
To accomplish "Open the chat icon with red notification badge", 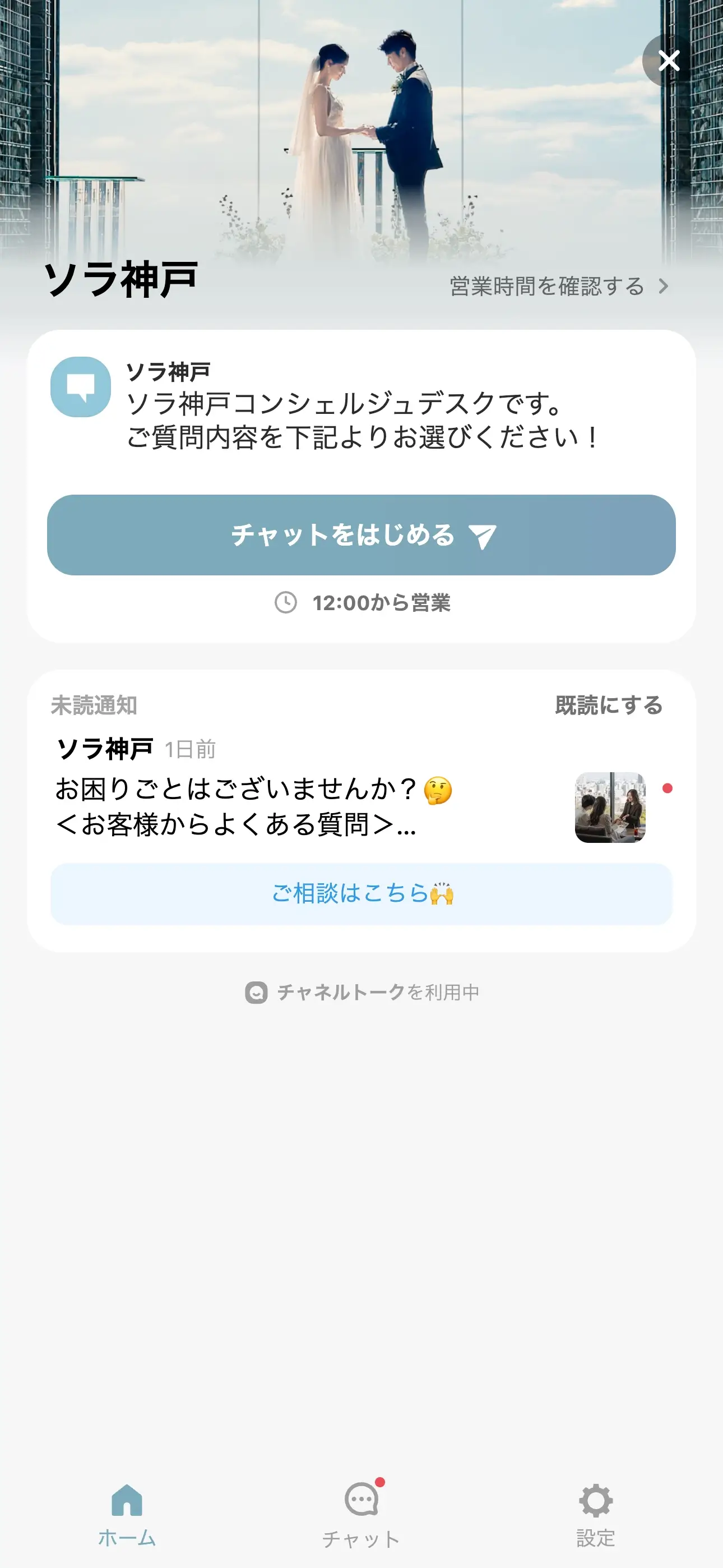I will 361,1497.
